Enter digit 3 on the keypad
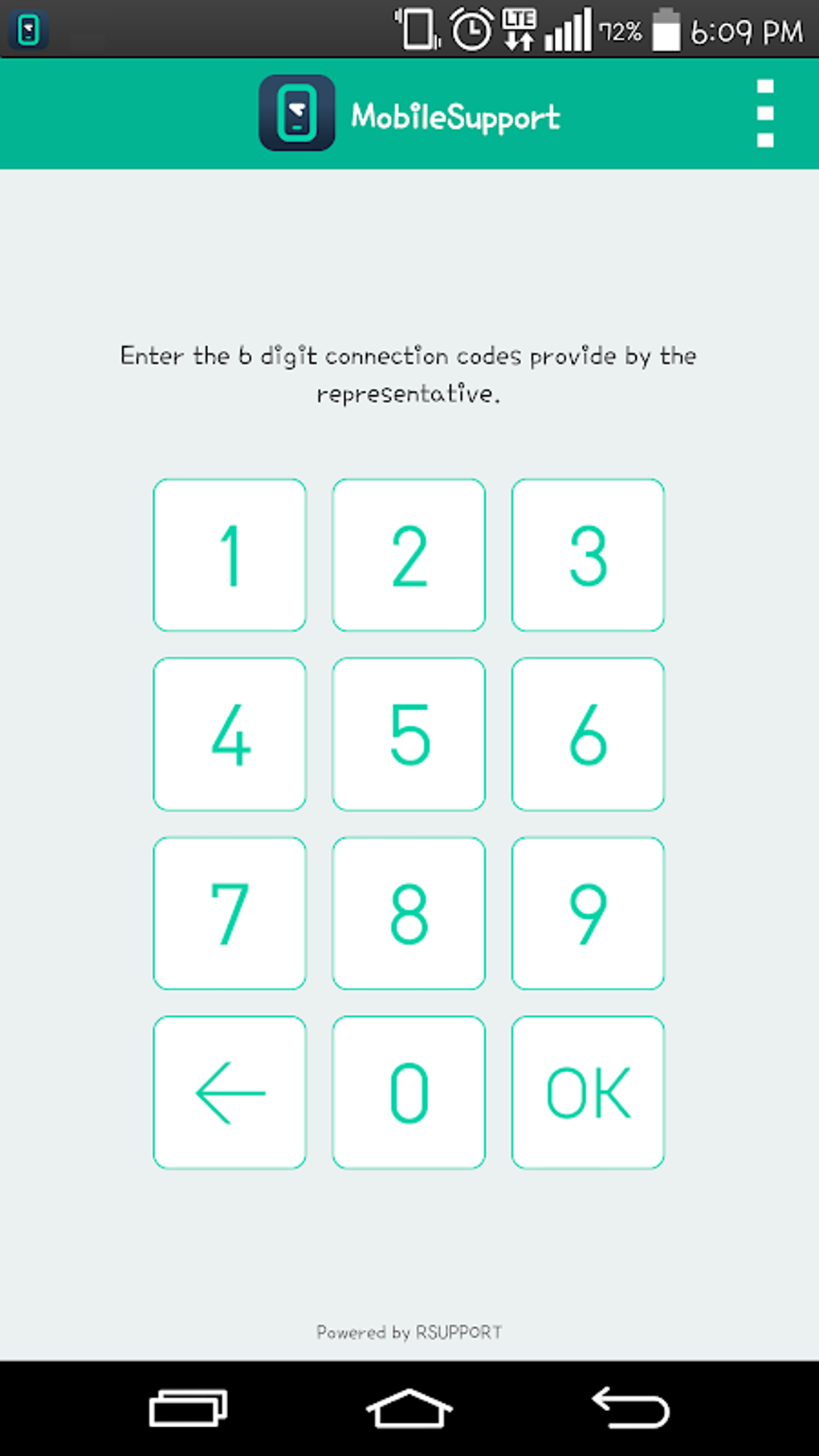This screenshot has height=1456, width=819. coord(588,555)
